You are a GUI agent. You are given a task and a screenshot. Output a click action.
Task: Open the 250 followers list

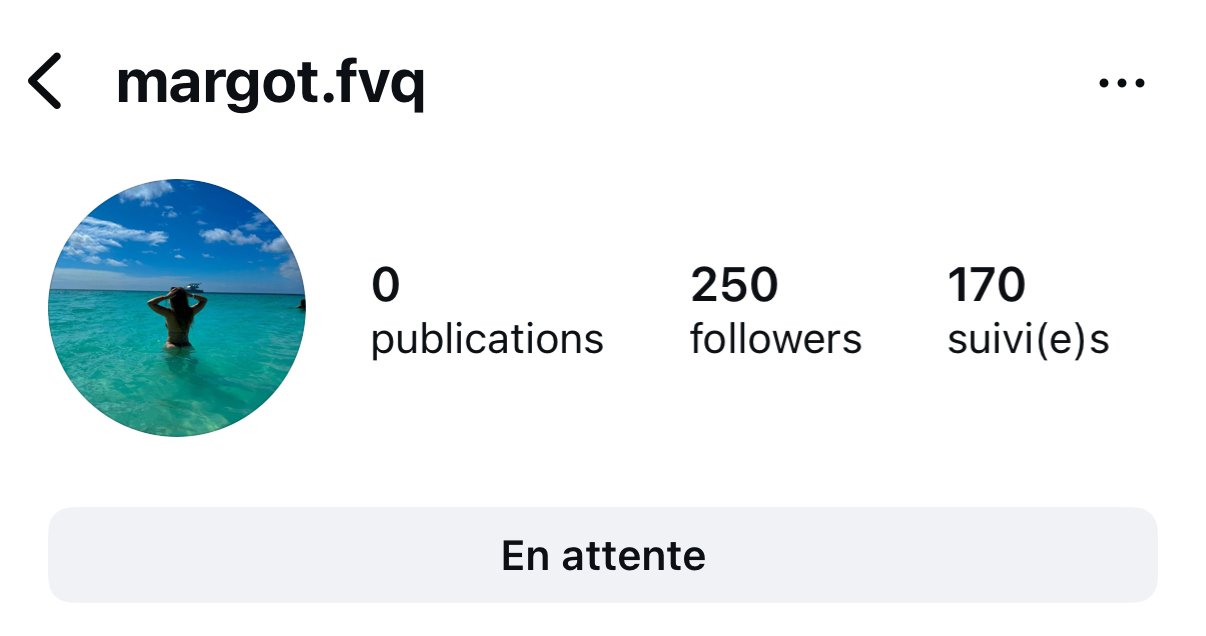775,312
